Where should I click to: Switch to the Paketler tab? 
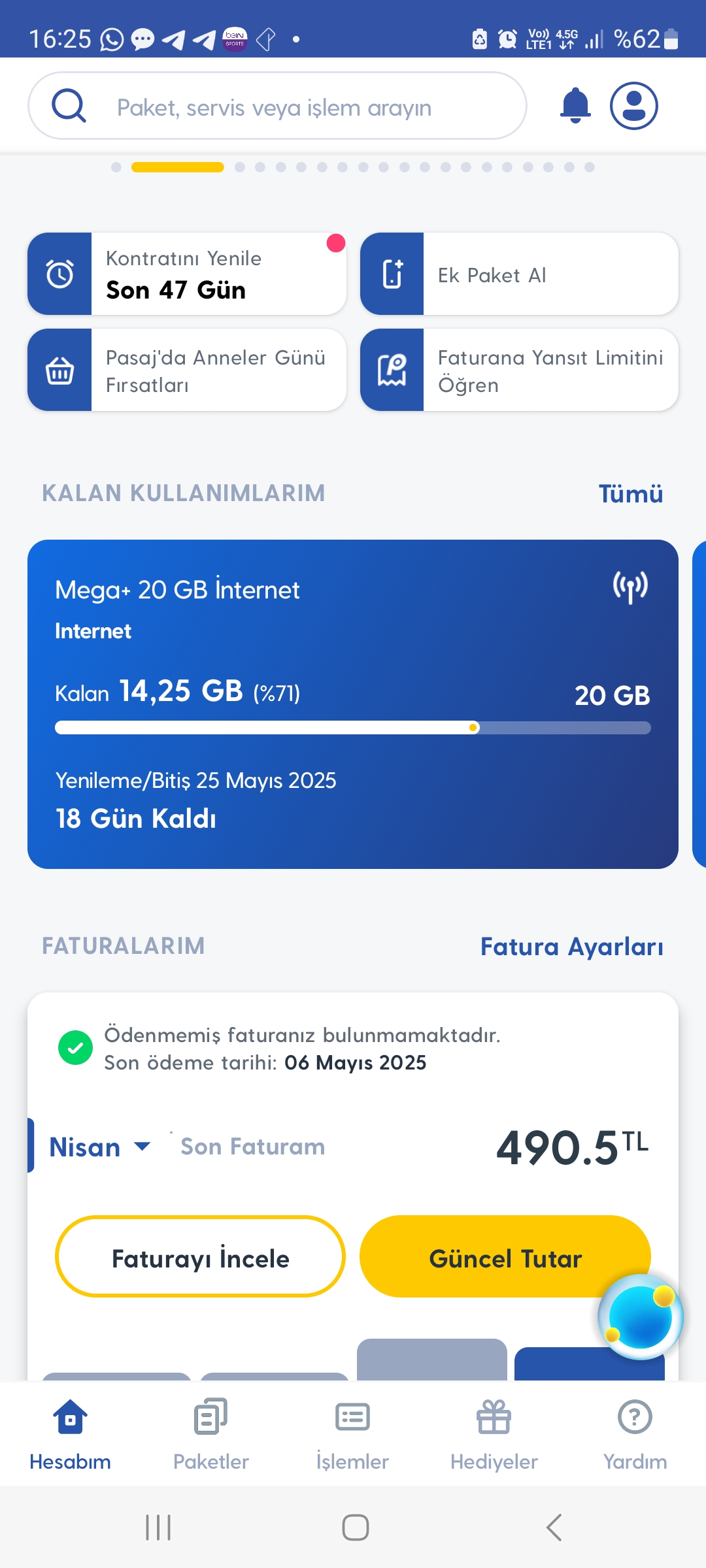(x=211, y=1434)
